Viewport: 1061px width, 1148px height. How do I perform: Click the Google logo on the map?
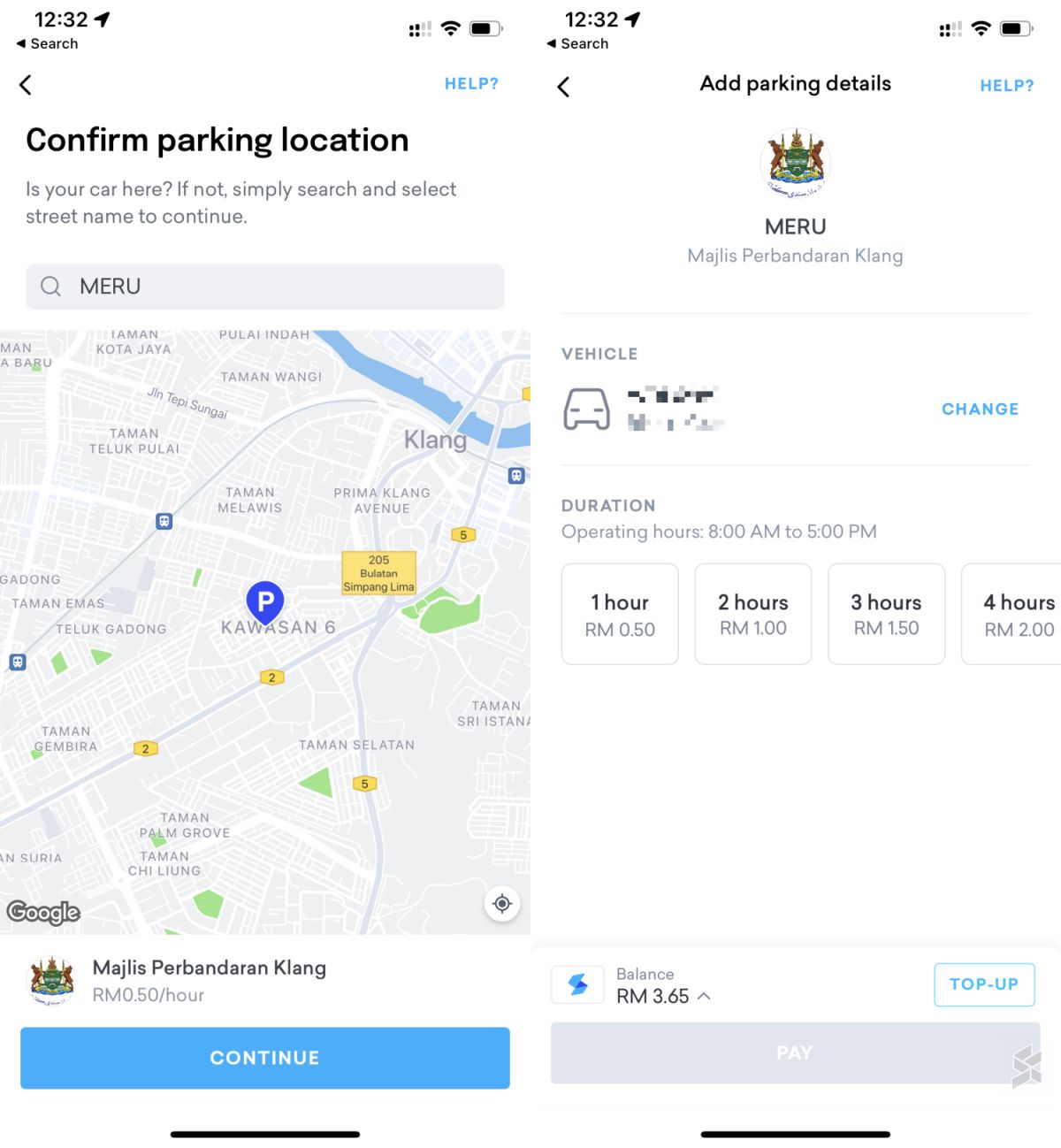coord(44,913)
